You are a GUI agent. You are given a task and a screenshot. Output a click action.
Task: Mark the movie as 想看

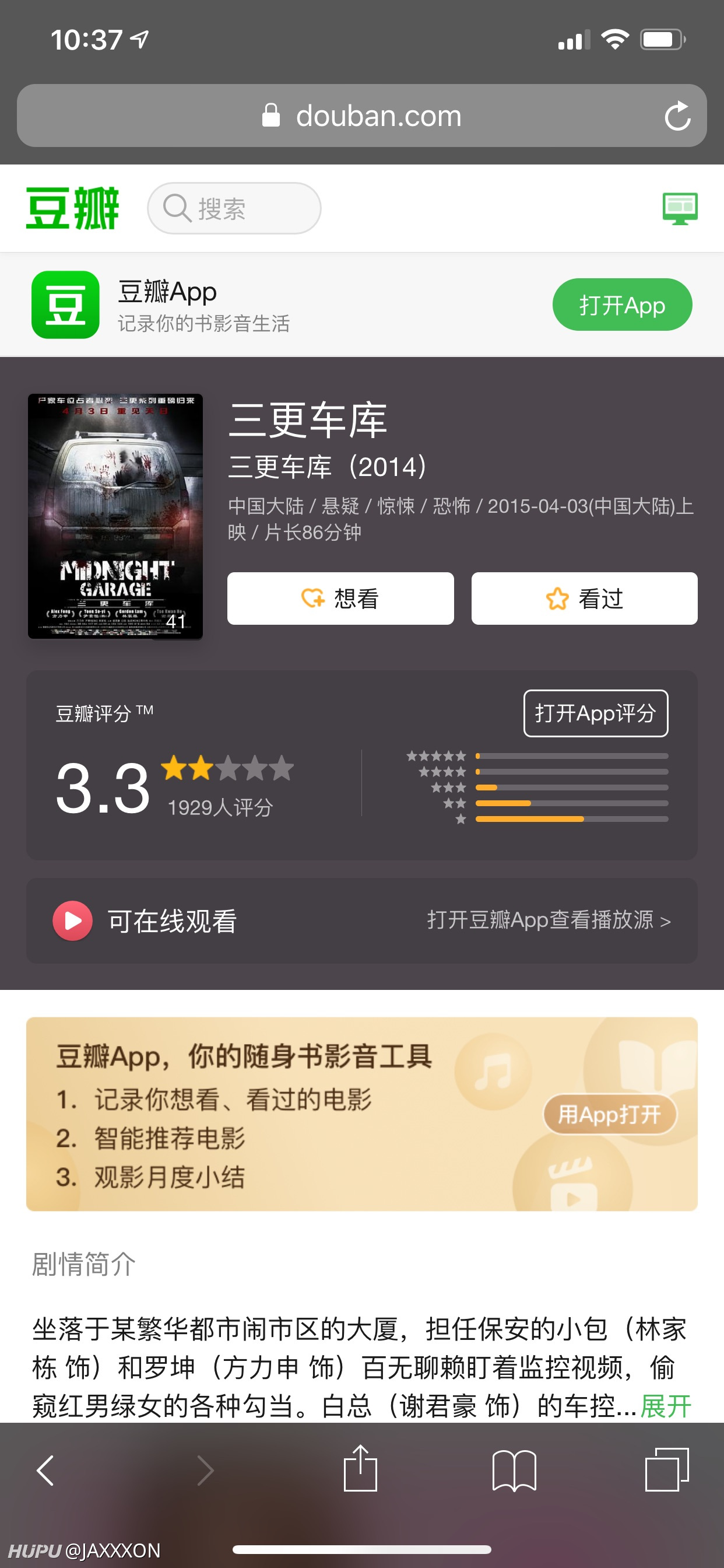pos(340,598)
